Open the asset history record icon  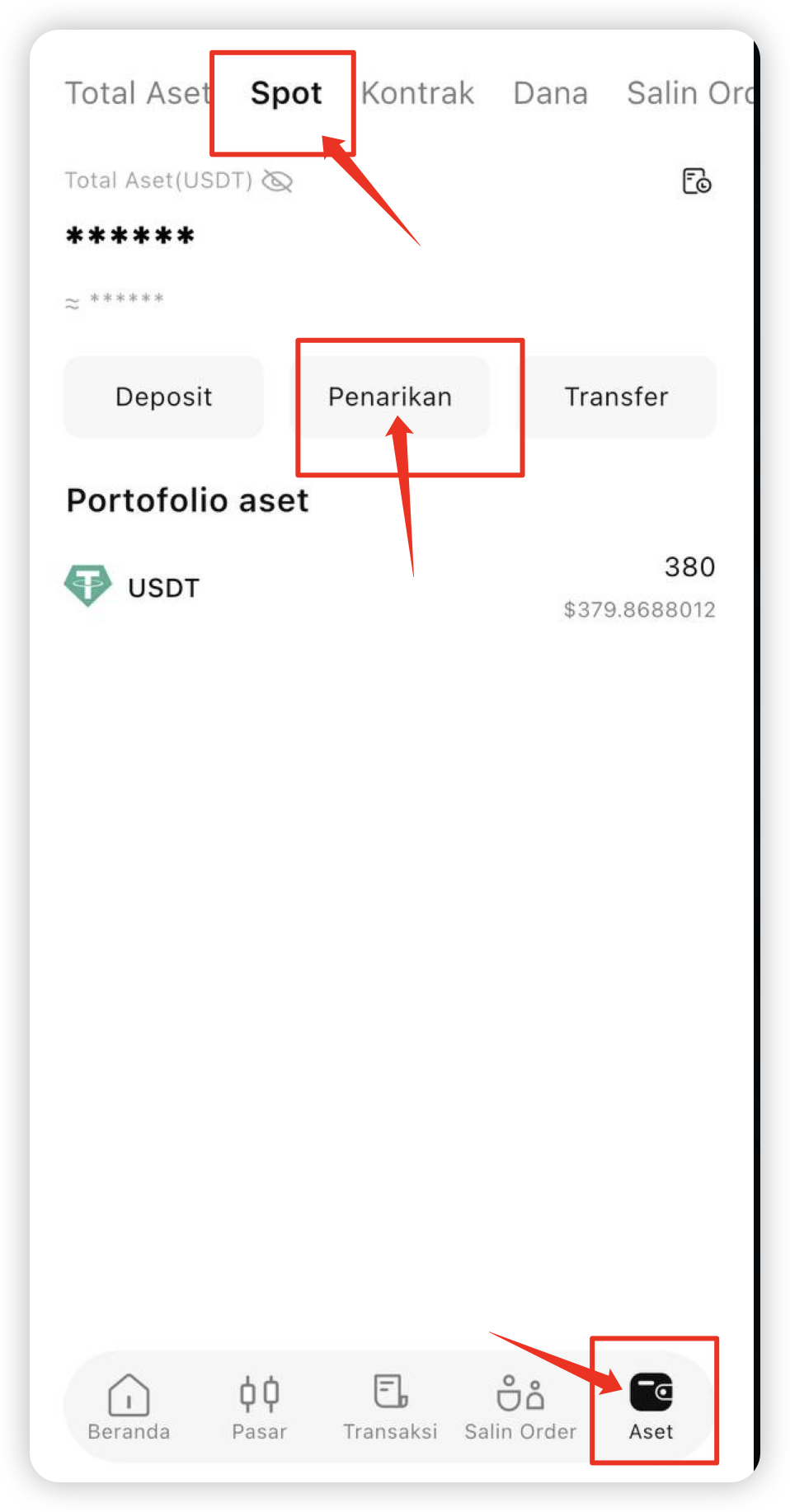pyautogui.click(x=697, y=181)
